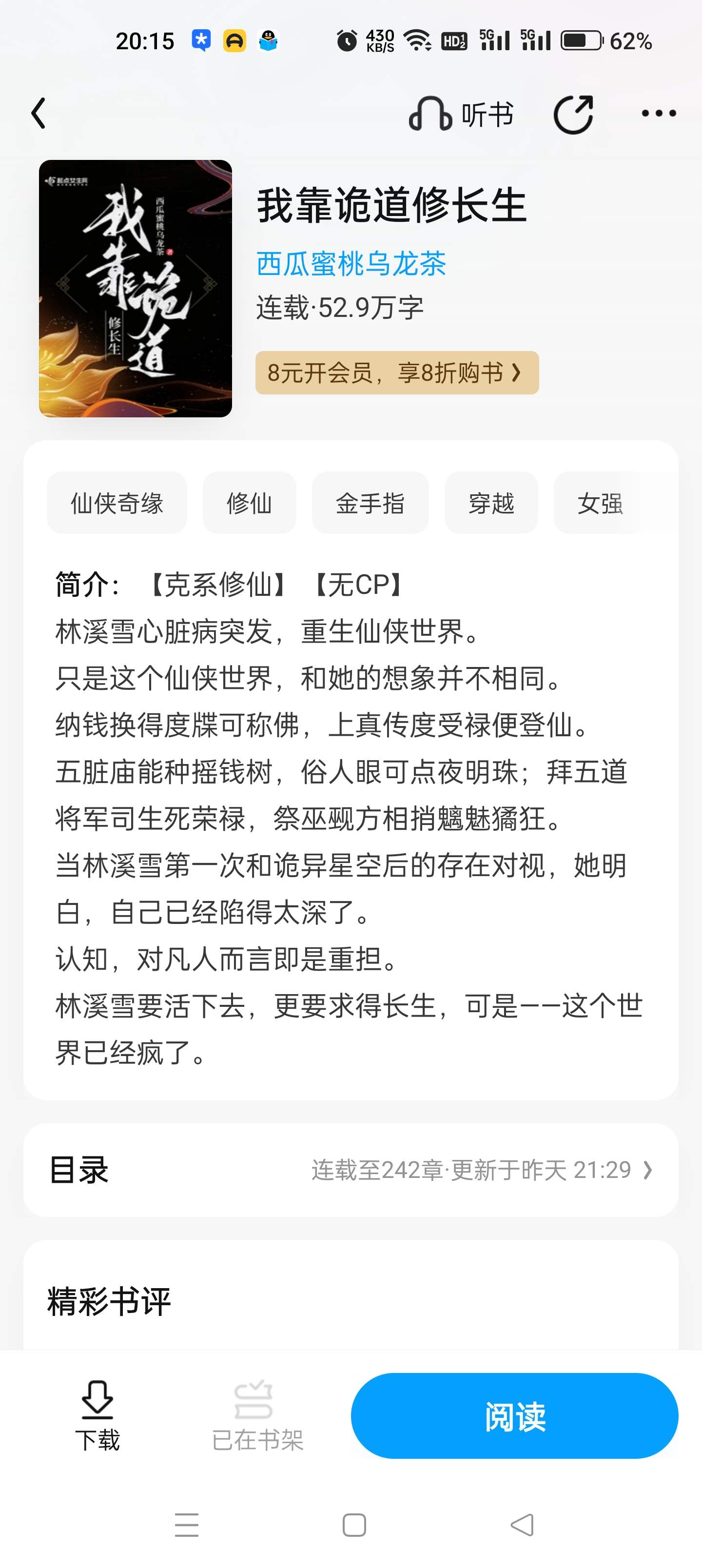Tap the system home button
This screenshot has width=702, height=1568.
coord(354,1526)
